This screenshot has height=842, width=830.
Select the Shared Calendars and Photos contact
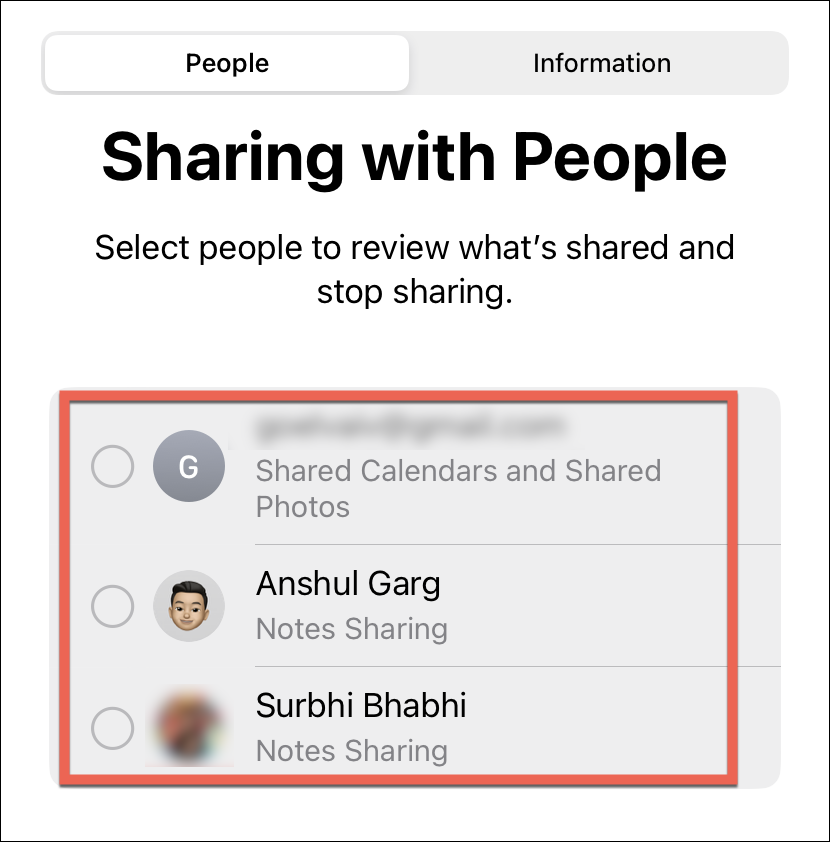[x=112, y=467]
